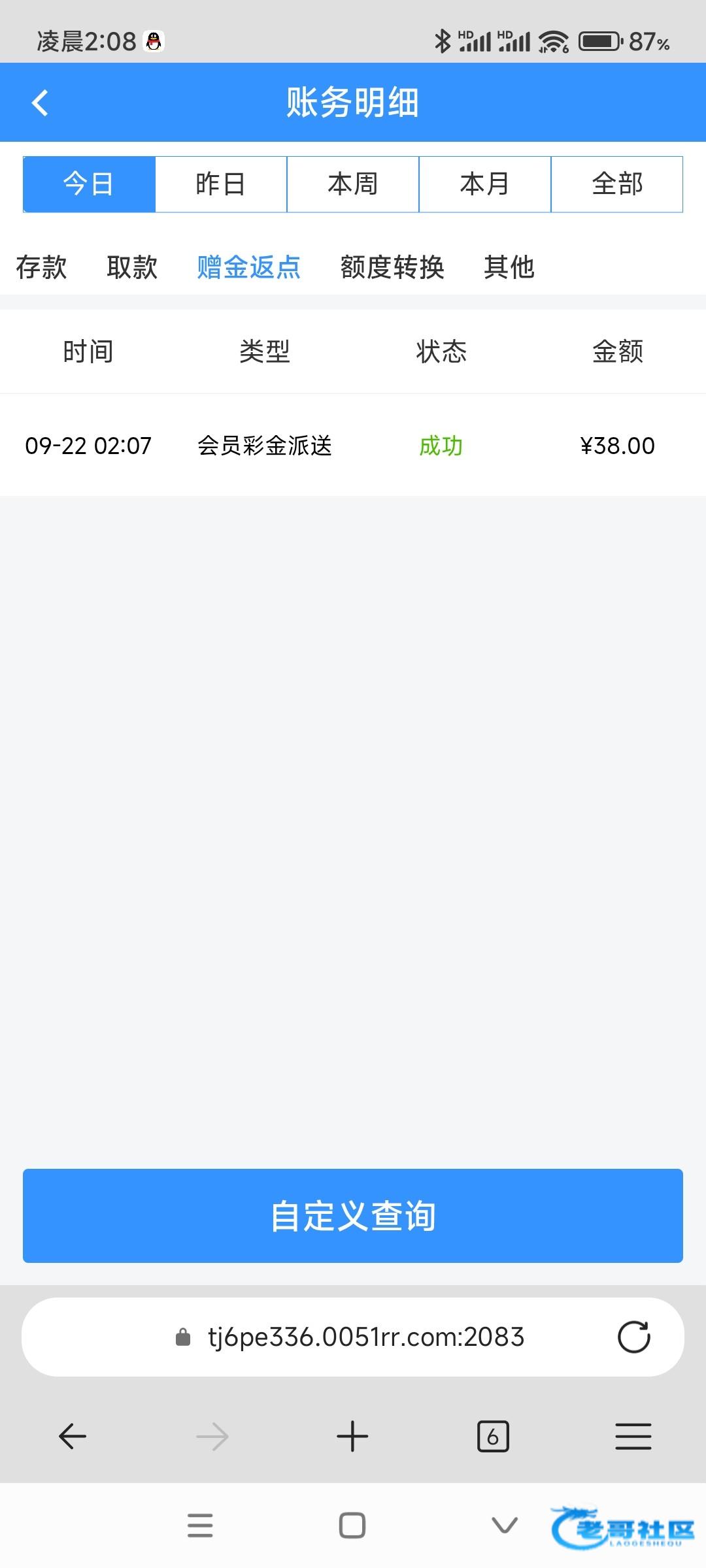View 全部 transaction records
Screen dimensions: 706x1568
(617, 184)
